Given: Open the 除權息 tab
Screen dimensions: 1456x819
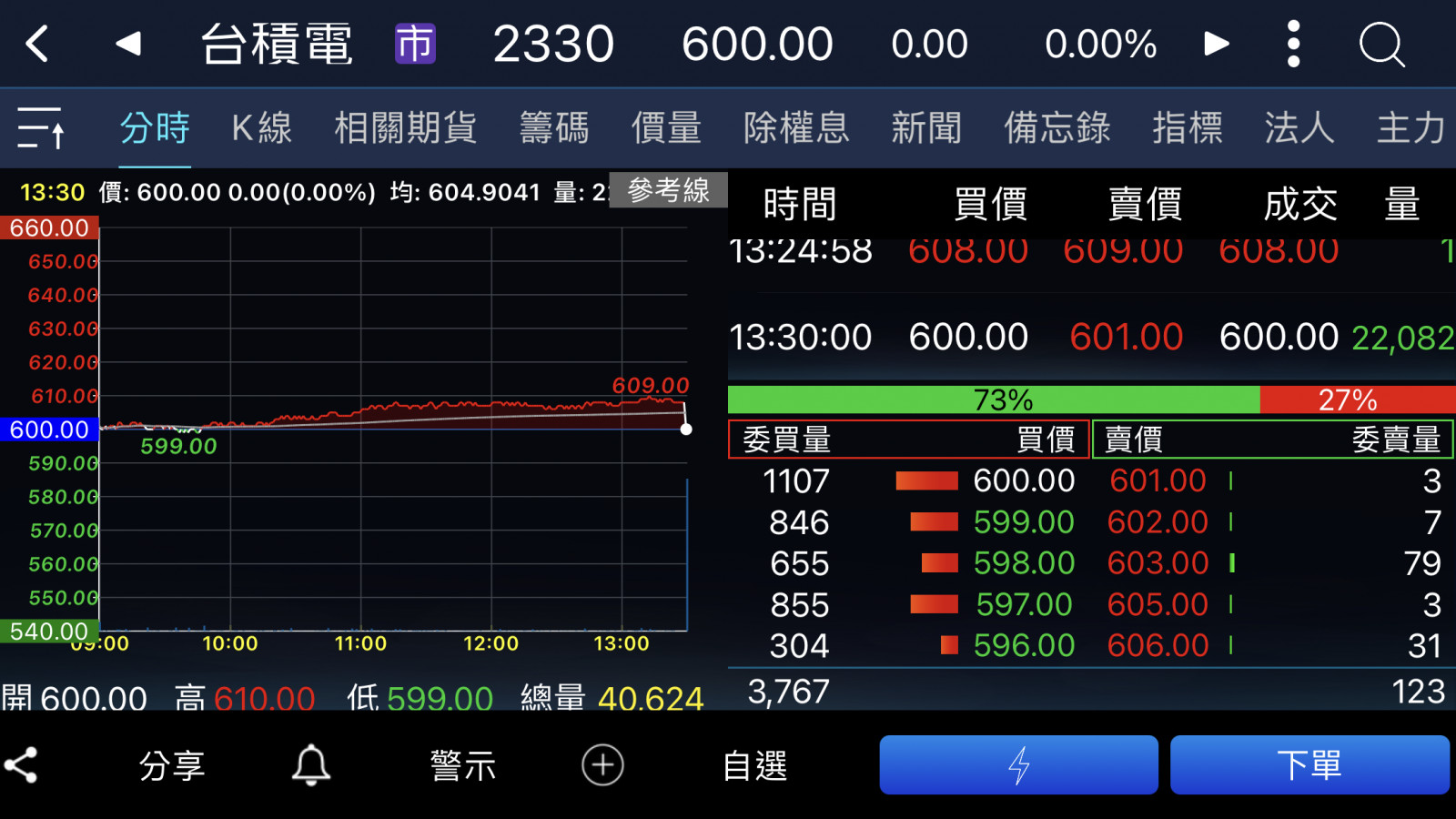Looking at the screenshot, I should (x=796, y=127).
